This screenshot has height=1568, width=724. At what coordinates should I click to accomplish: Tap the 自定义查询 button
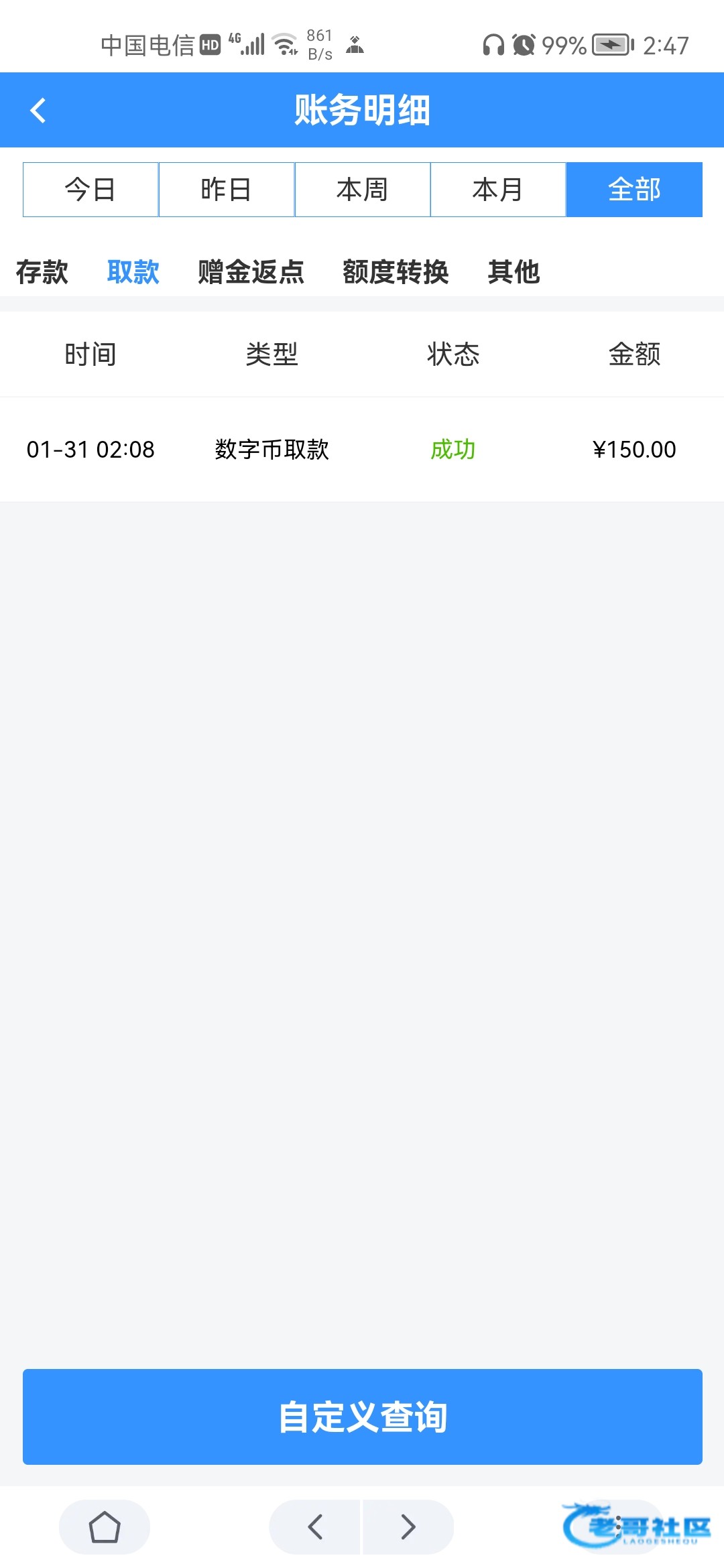coord(363,1417)
